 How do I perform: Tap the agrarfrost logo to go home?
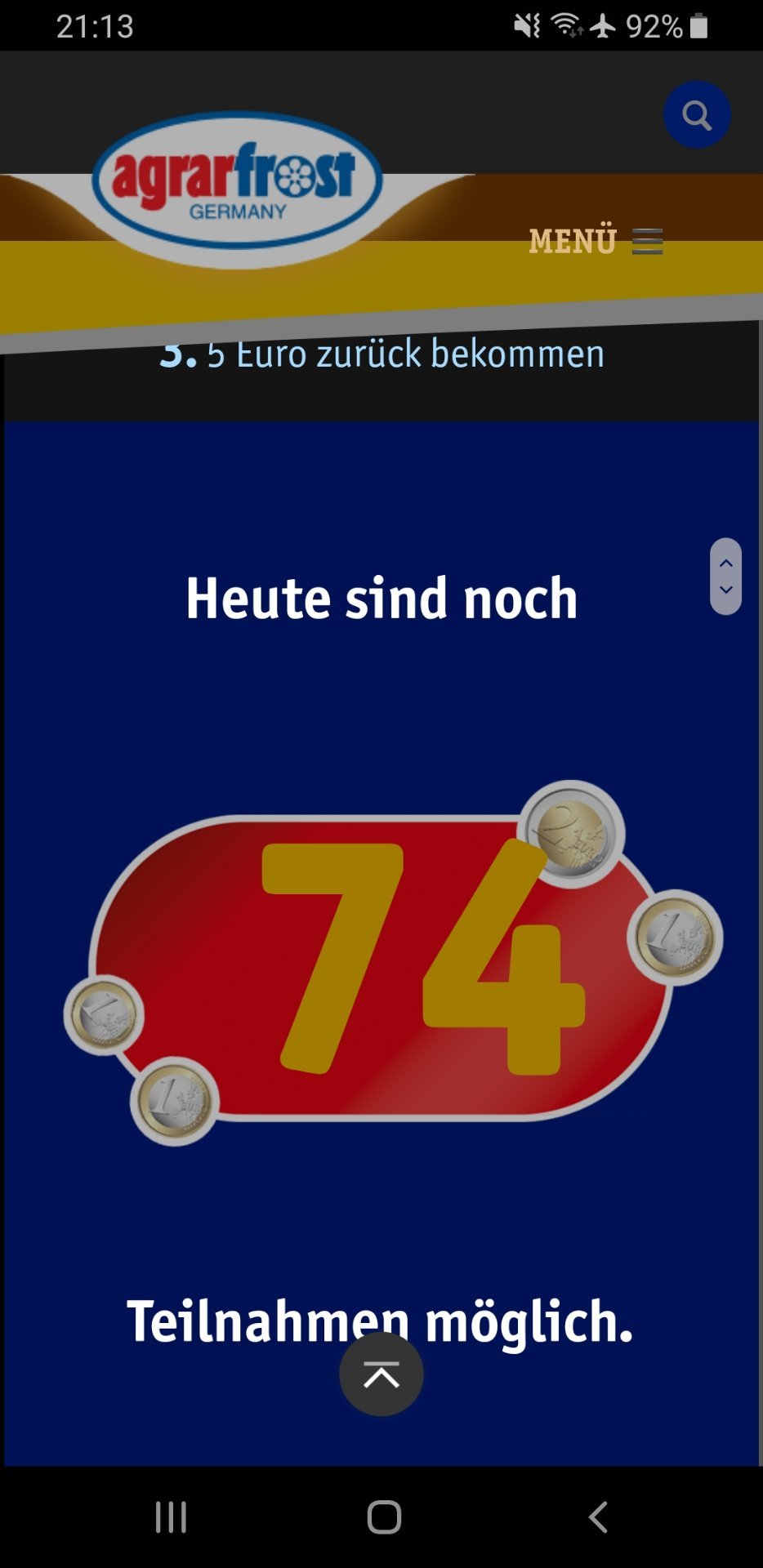[x=237, y=183]
